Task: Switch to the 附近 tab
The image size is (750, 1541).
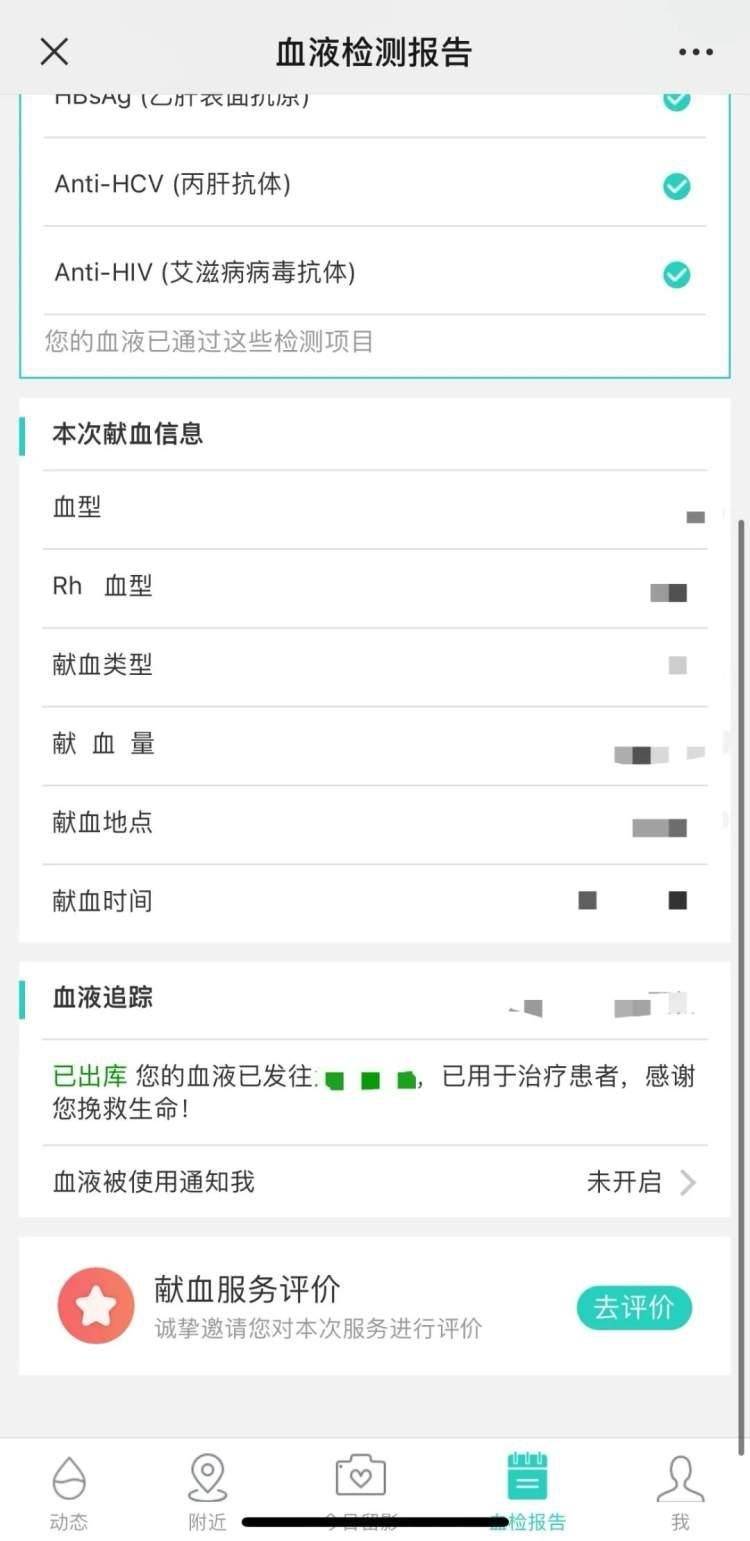Action: pyautogui.click(x=207, y=1492)
